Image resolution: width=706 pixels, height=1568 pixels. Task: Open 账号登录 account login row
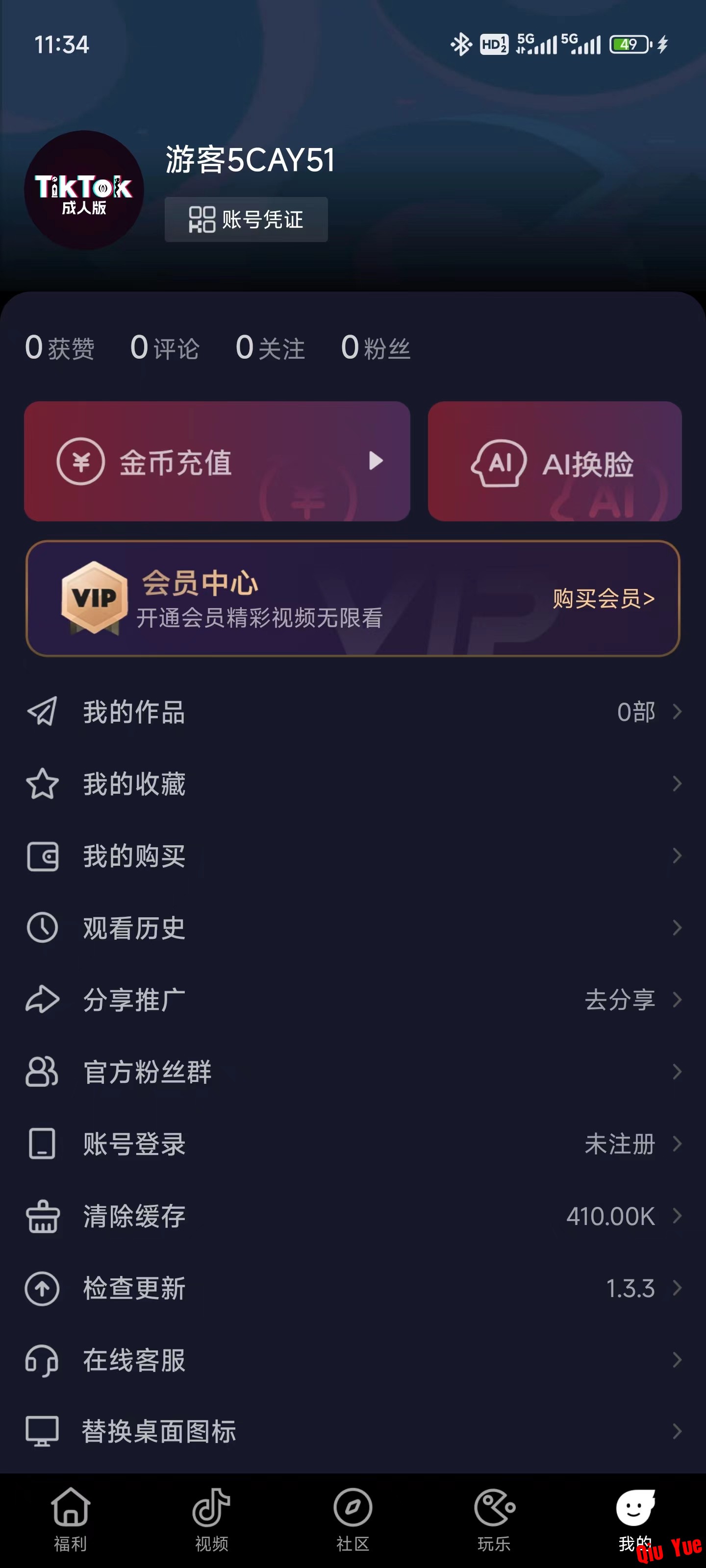coord(353,1144)
